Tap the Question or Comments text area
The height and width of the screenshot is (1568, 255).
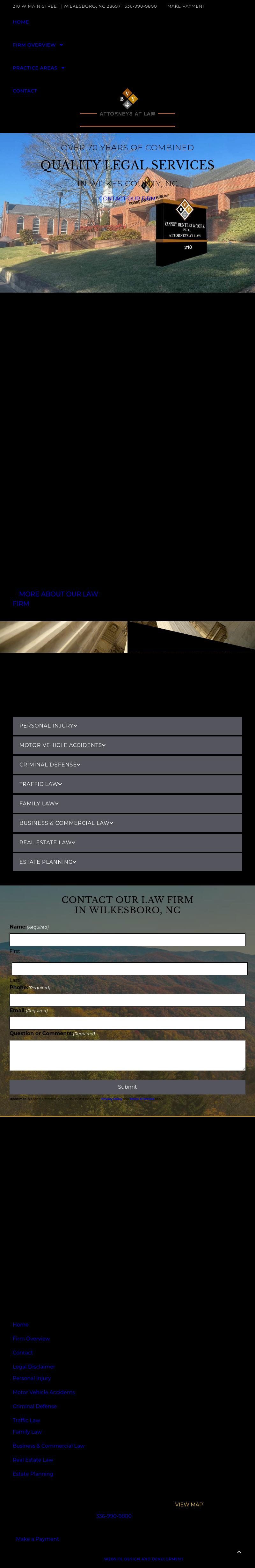tap(127, 1055)
